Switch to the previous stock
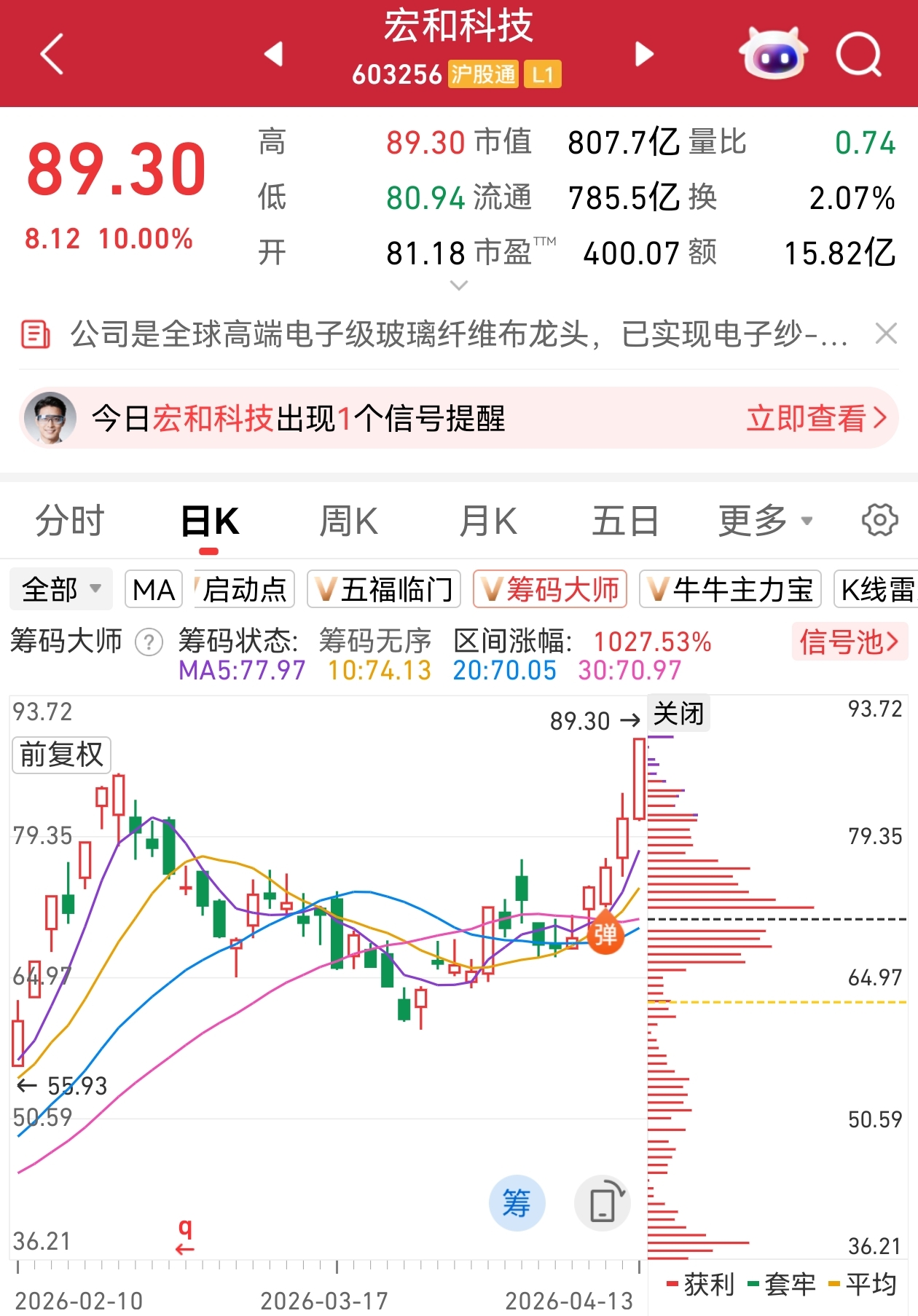Screen dimensions: 918x1316 274,54
